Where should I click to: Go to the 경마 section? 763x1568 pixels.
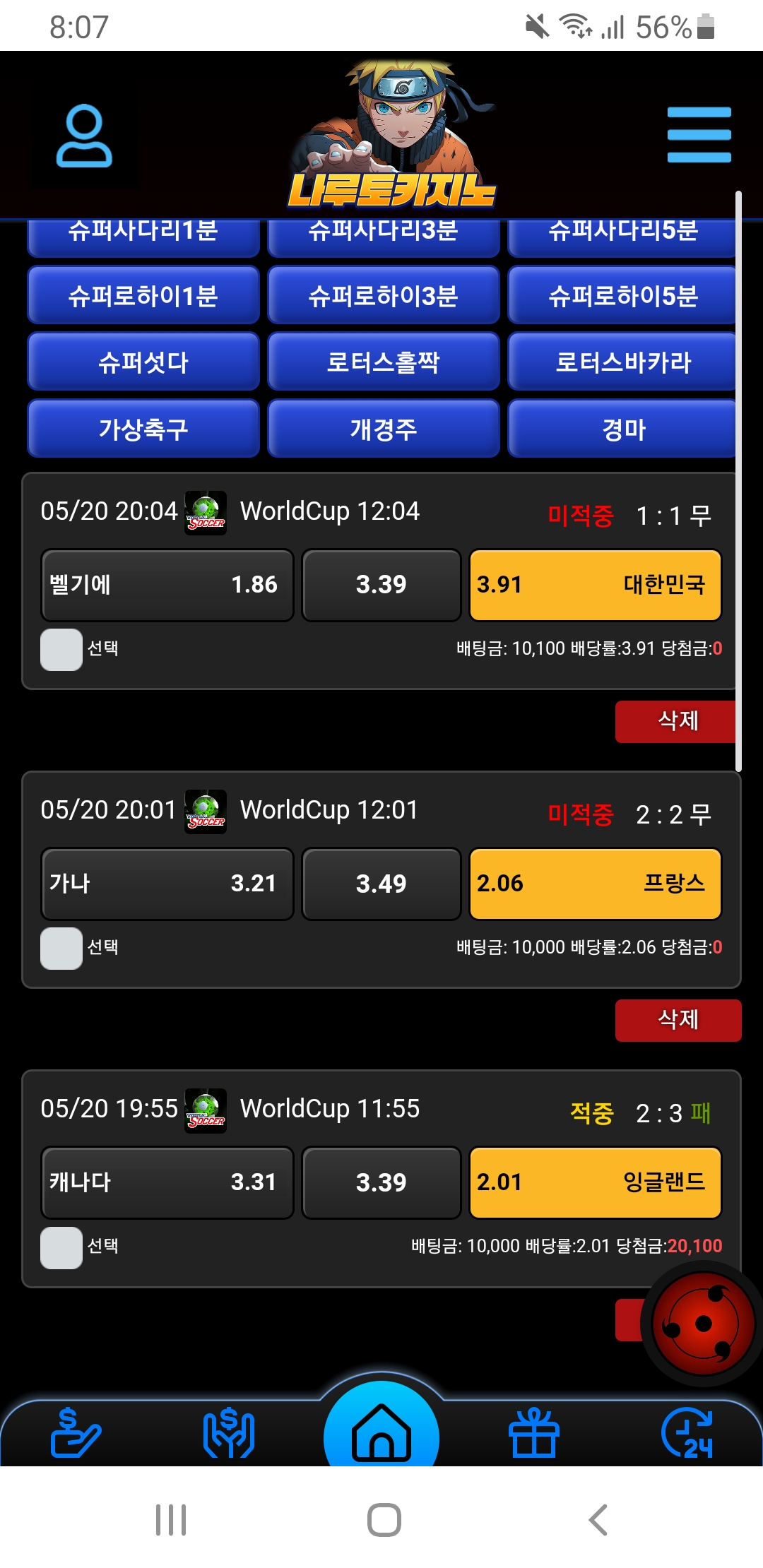click(x=622, y=429)
